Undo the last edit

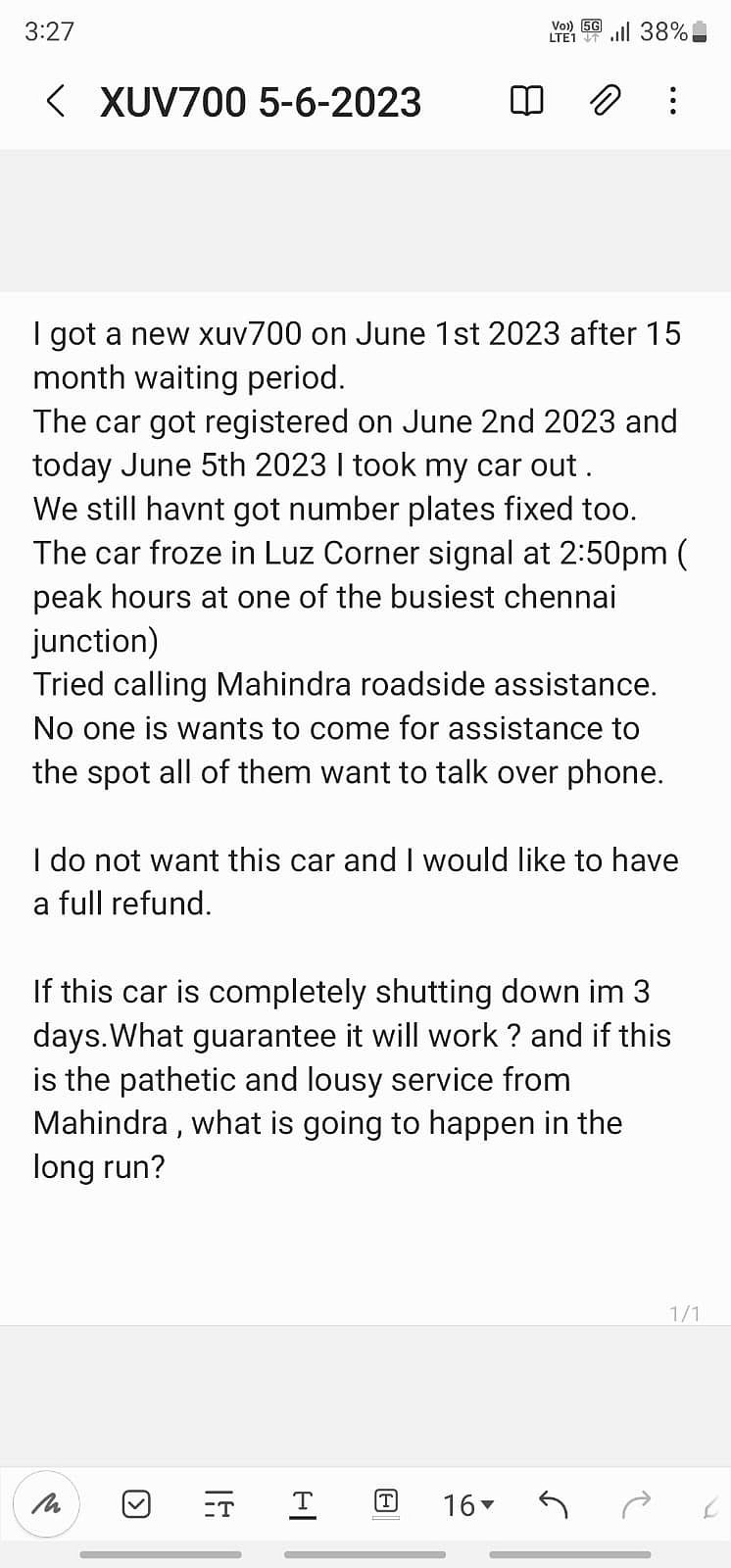[x=554, y=1504]
